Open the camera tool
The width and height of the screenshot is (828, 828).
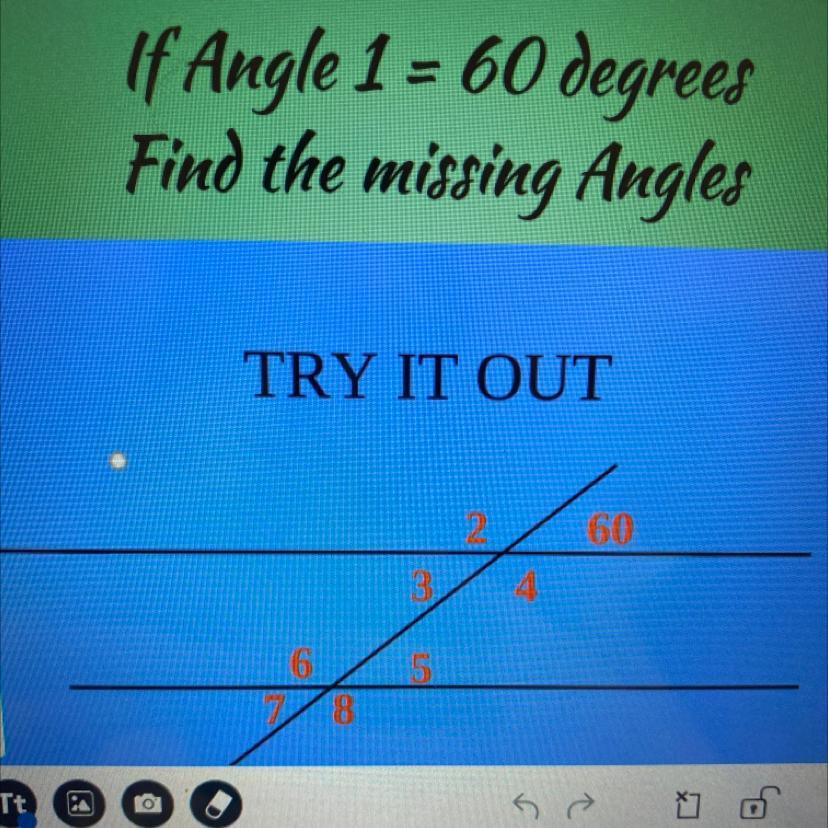point(149,803)
